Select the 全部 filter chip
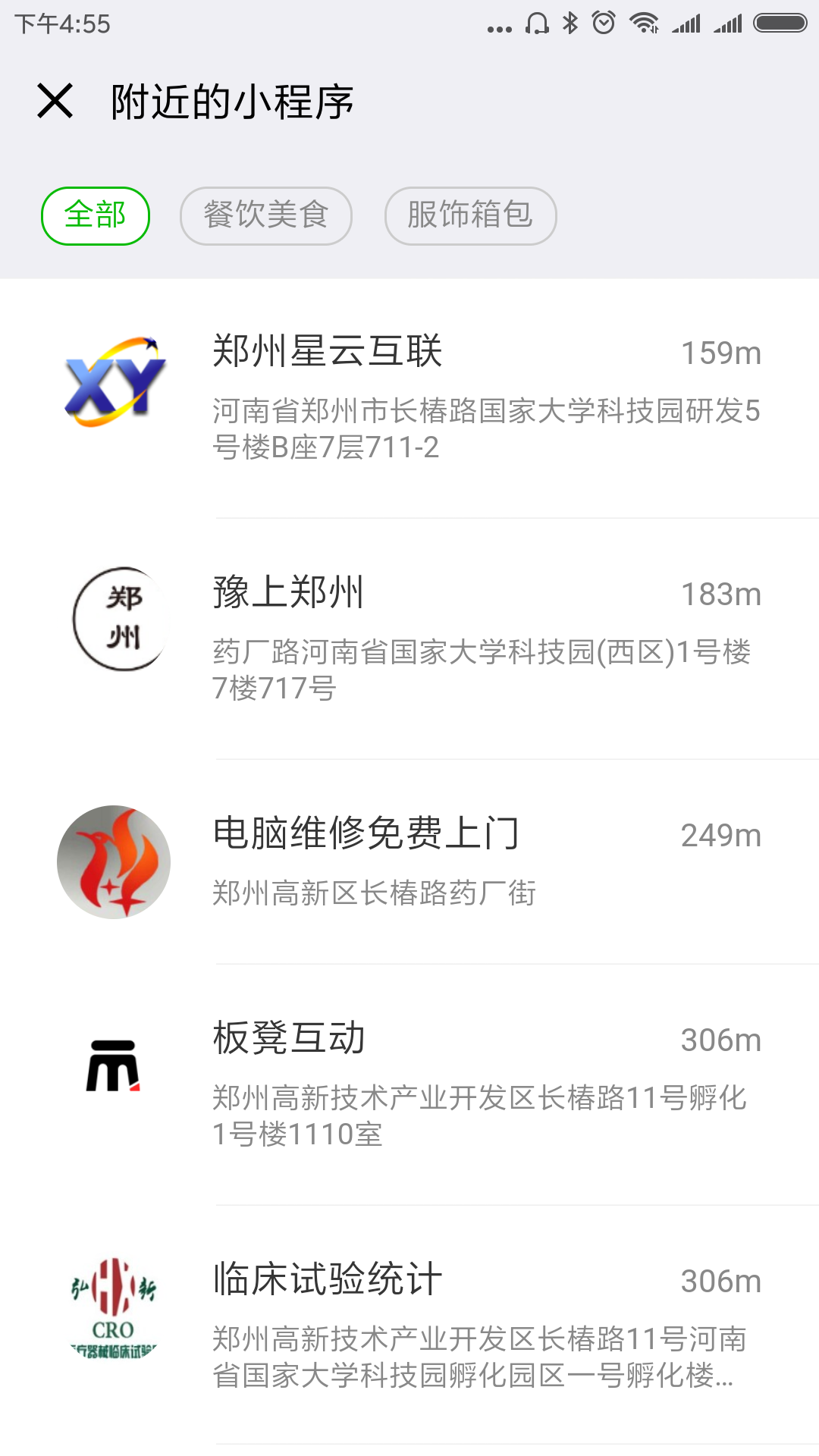Image resolution: width=819 pixels, height=1456 pixels. 96,216
